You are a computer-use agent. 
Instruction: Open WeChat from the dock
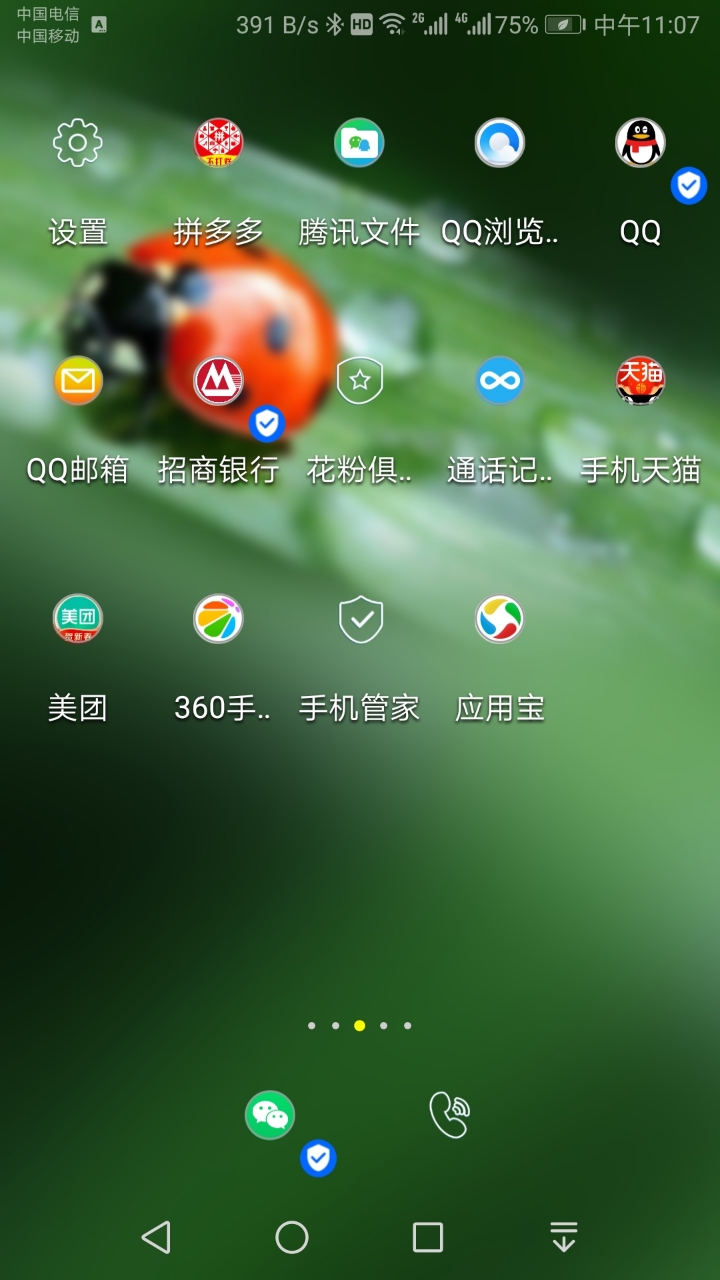270,1115
